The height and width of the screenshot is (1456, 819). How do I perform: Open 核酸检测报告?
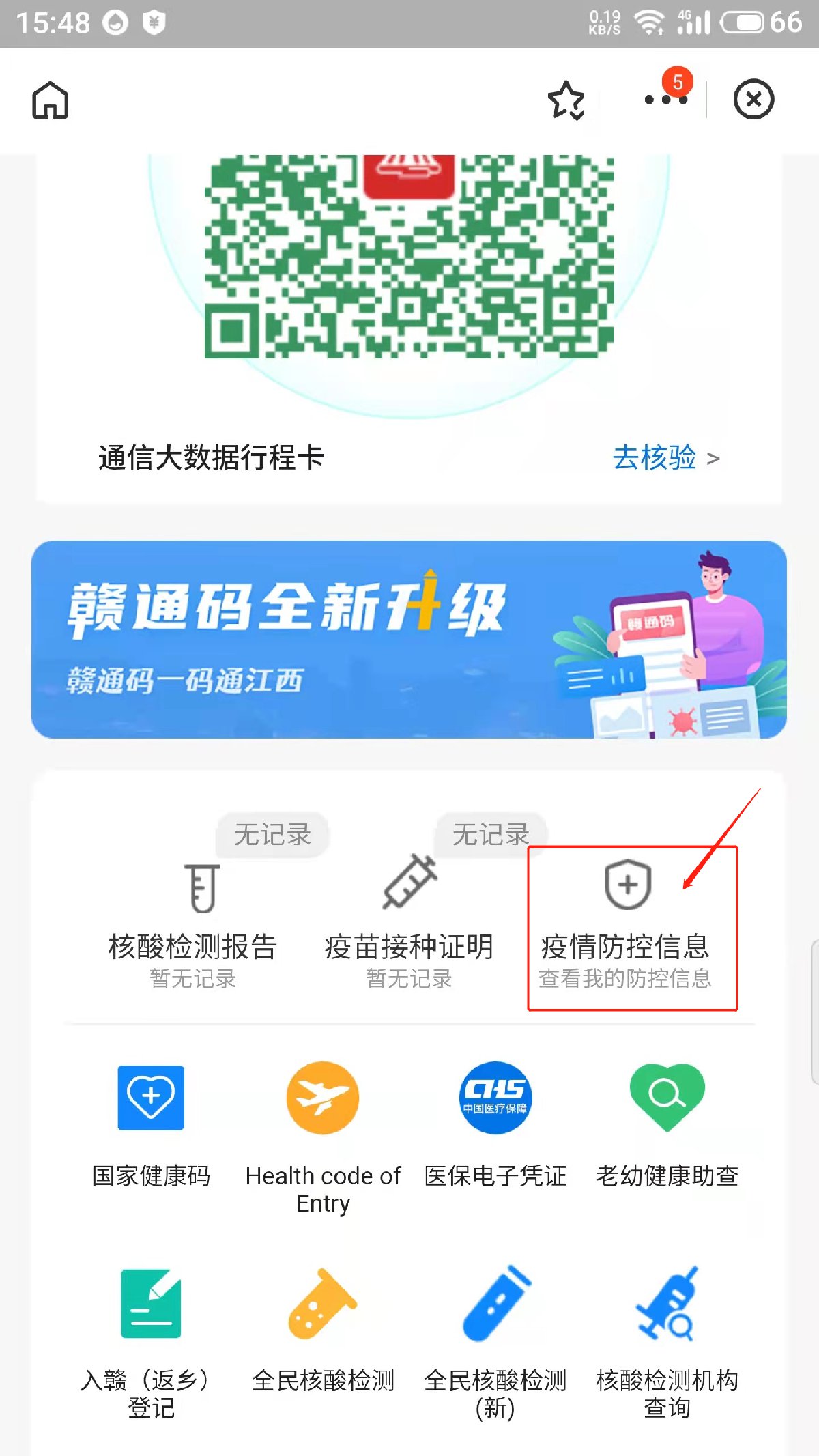pos(193,922)
